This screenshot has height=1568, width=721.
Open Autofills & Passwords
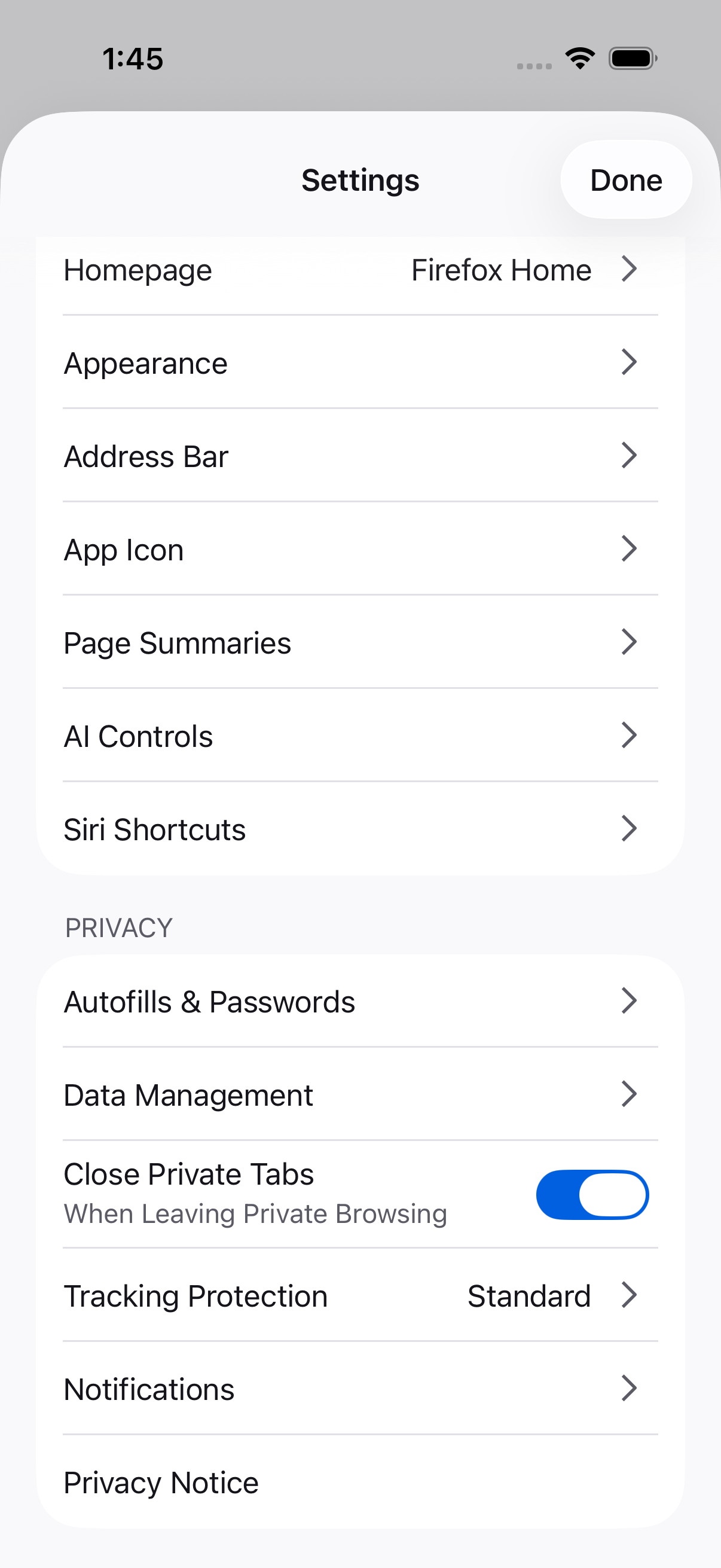click(x=360, y=1001)
